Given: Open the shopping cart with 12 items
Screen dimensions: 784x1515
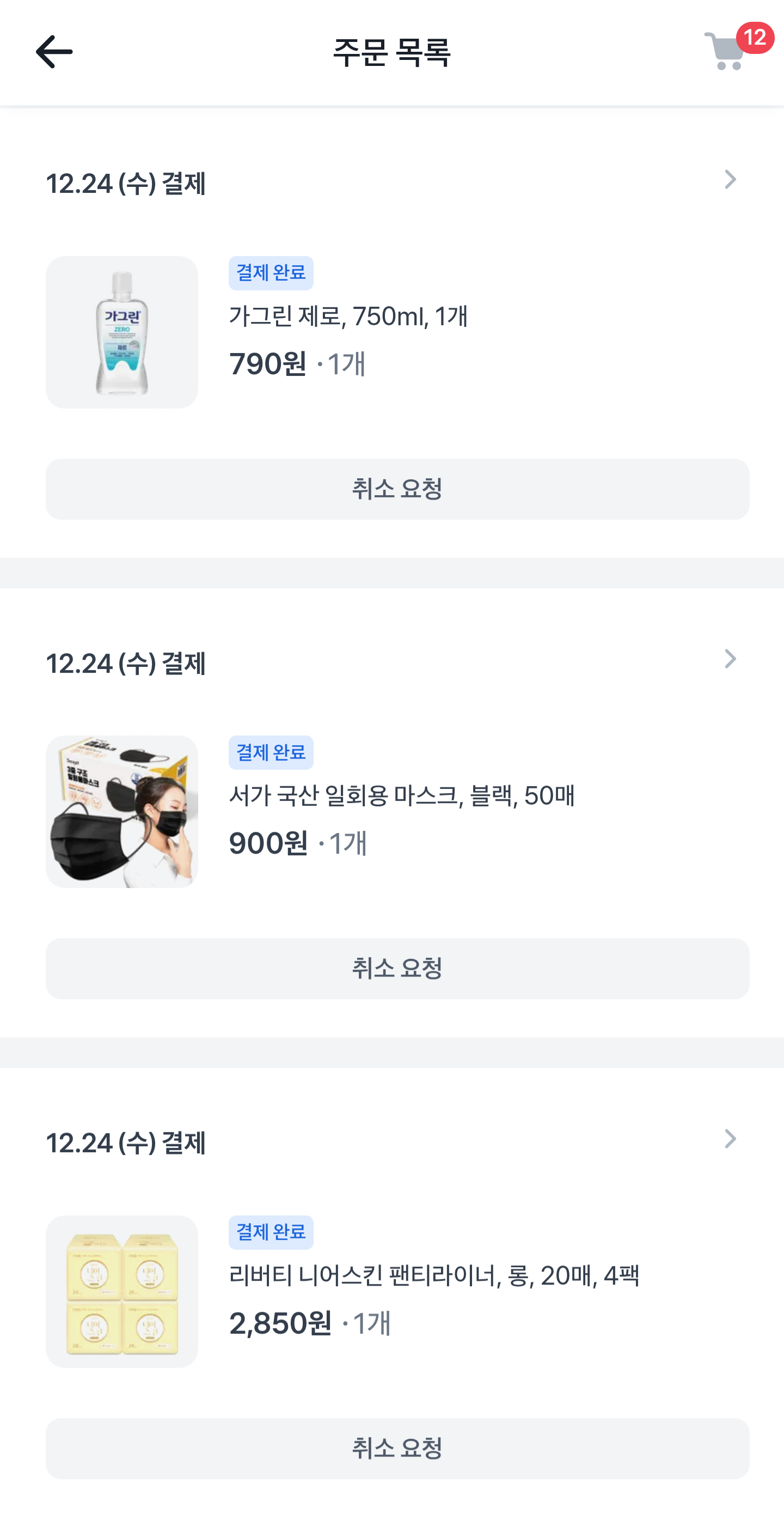Looking at the screenshot, I should 726,52.
